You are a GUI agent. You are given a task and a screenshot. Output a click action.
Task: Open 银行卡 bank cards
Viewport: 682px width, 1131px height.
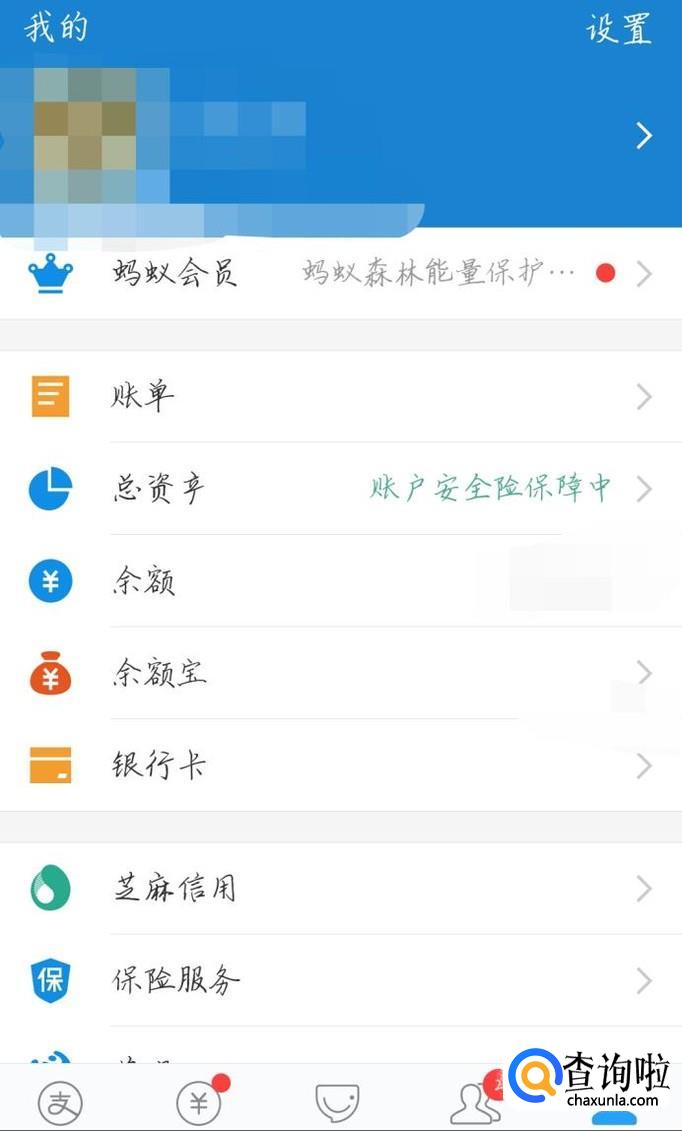340,766
